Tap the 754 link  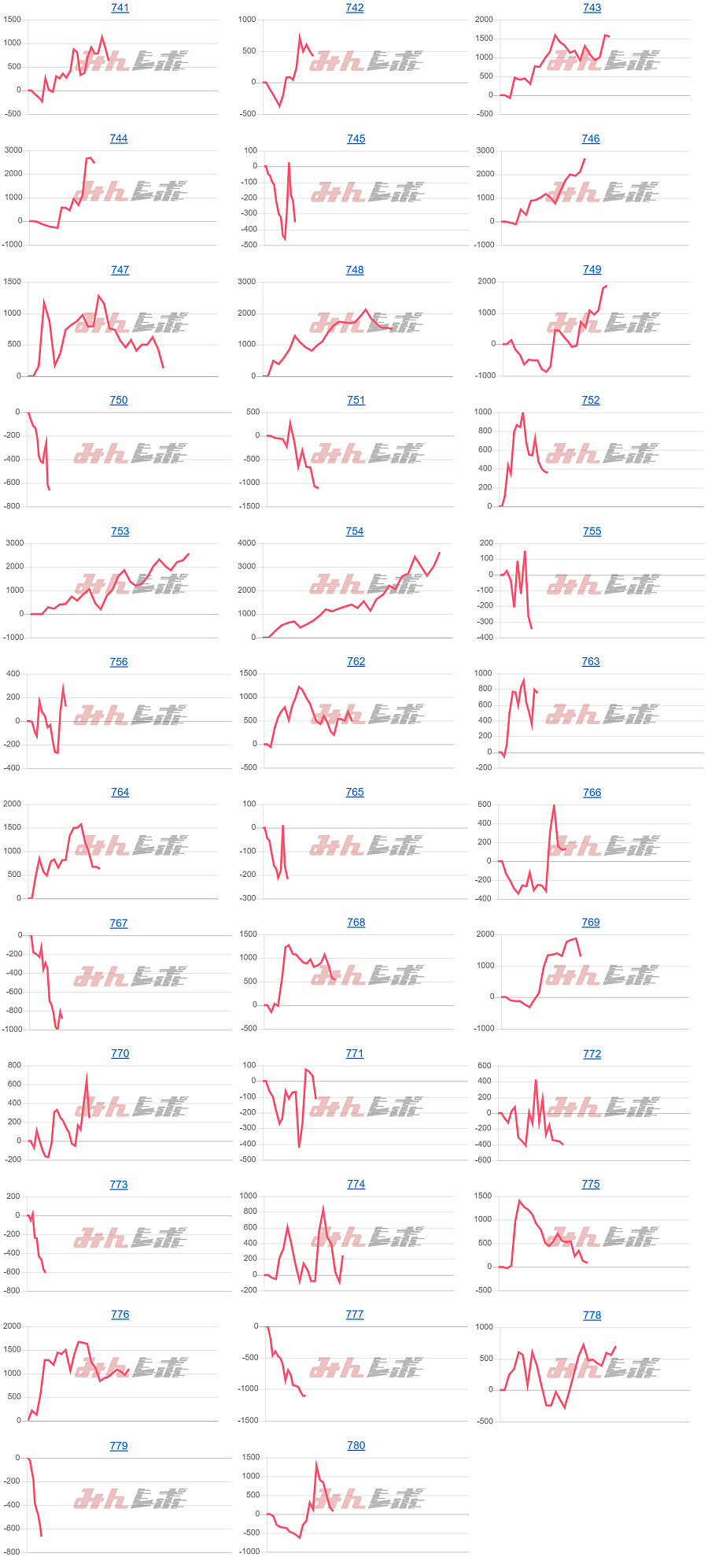tap(355, 531)
